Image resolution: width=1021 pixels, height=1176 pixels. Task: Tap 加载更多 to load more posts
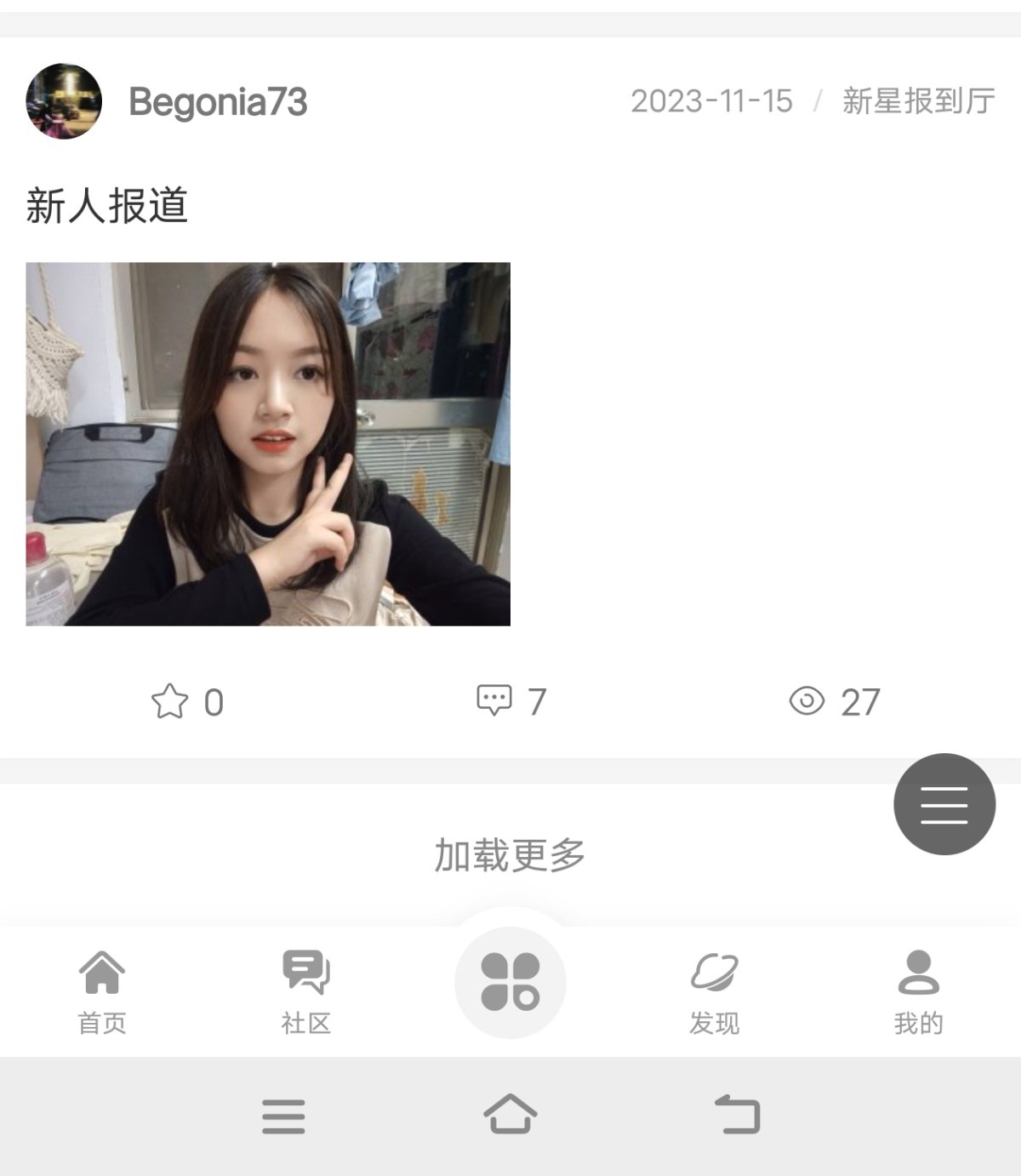[x=510, y=855]
